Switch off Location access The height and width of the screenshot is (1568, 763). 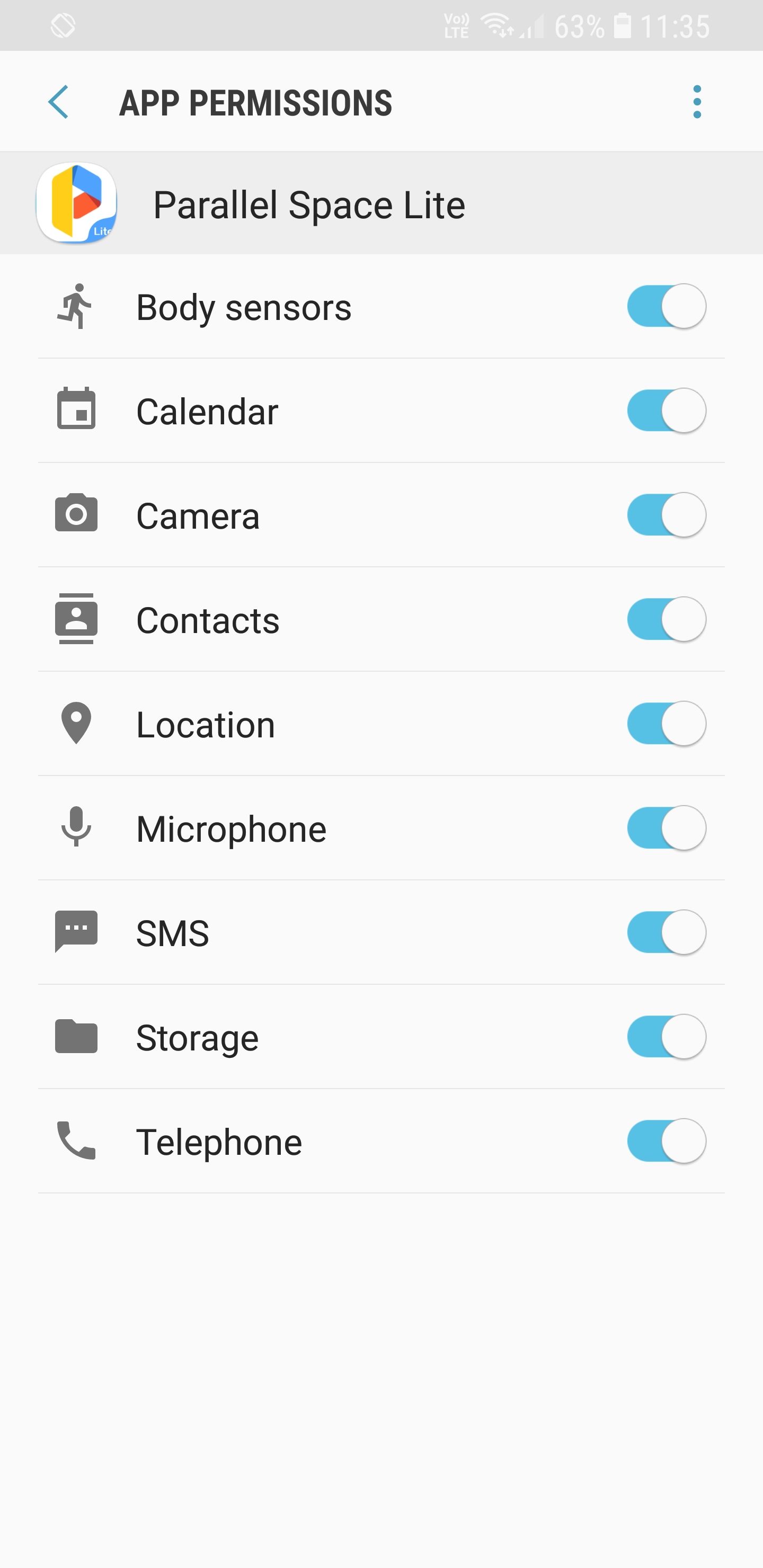666,724
